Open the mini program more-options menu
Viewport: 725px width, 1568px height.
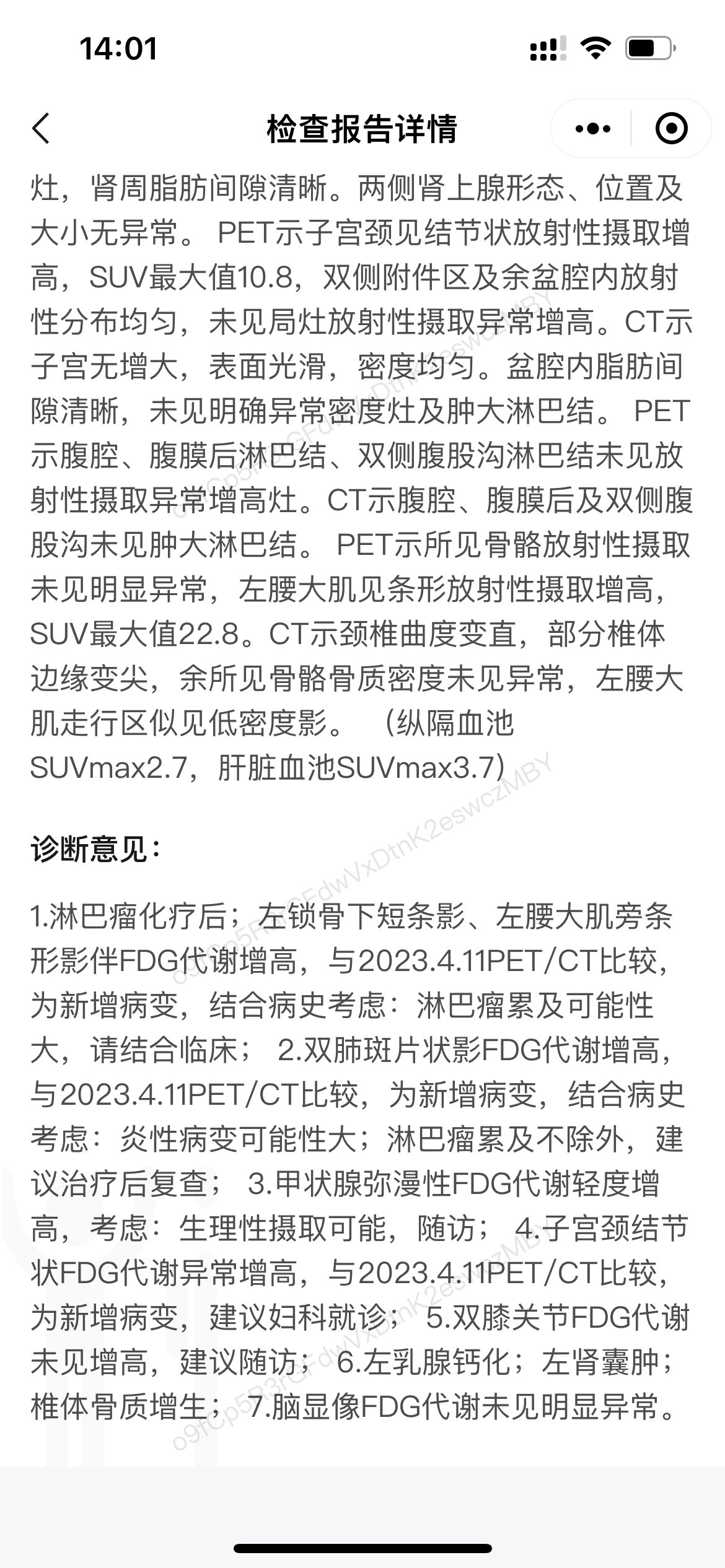pyautogui.click(x=592, y=129)
